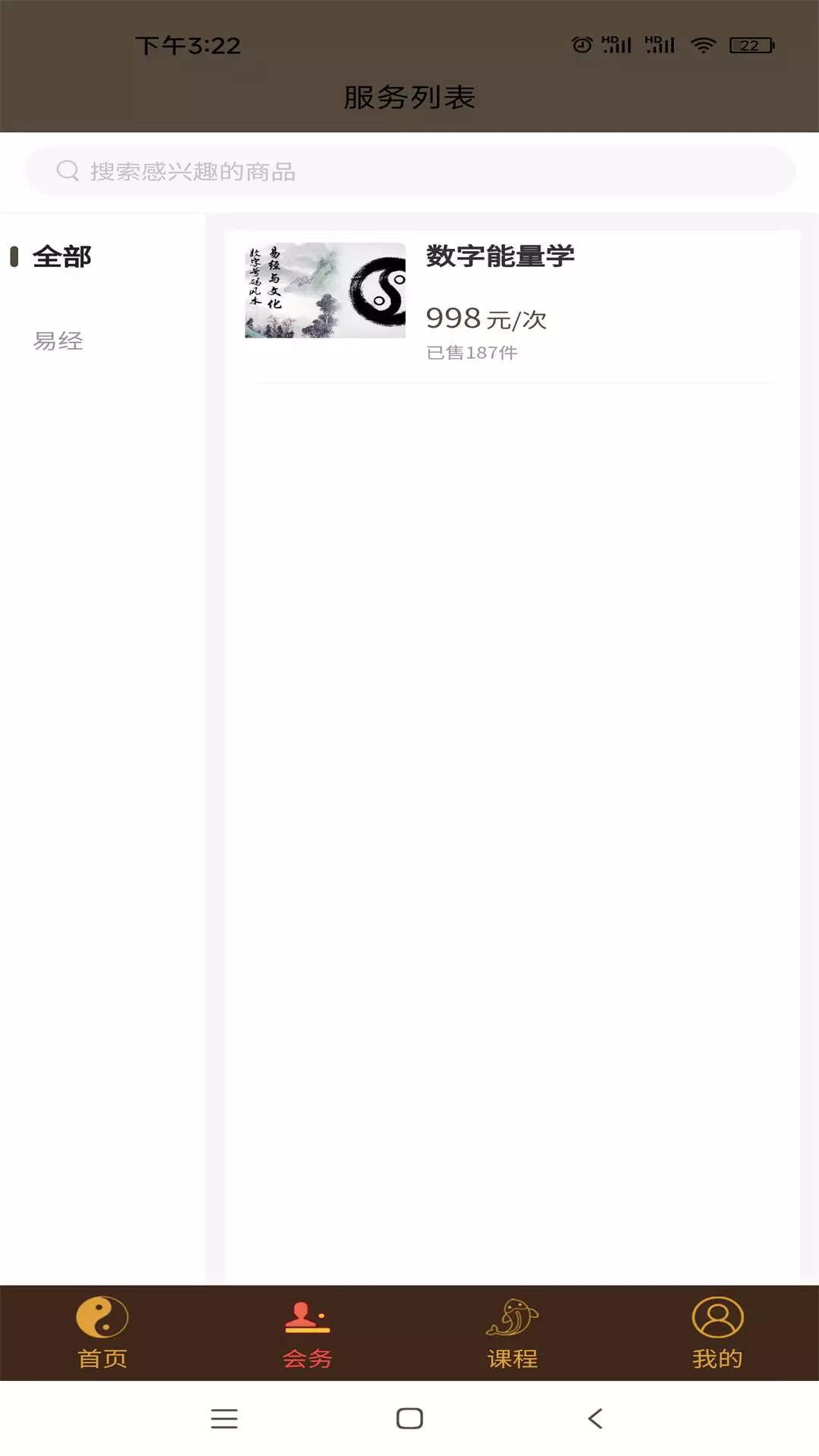The width and height of the screenshot is (819, 1456).
Task: Switch to the 易经 category
Action: pyautogui.click(x=58, y=341)
